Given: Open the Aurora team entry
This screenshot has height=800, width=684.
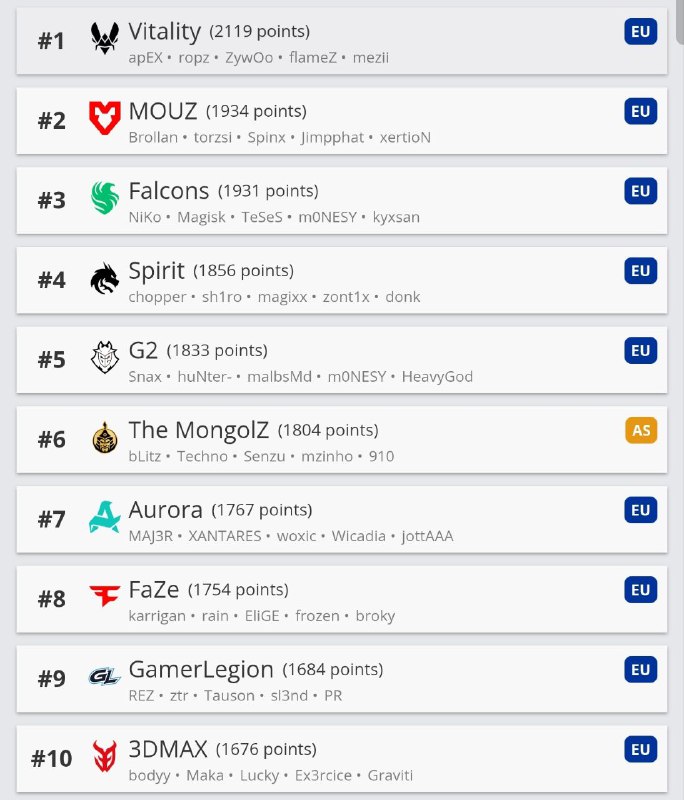Looking at the screenshot, I should [x=340, y=520].
